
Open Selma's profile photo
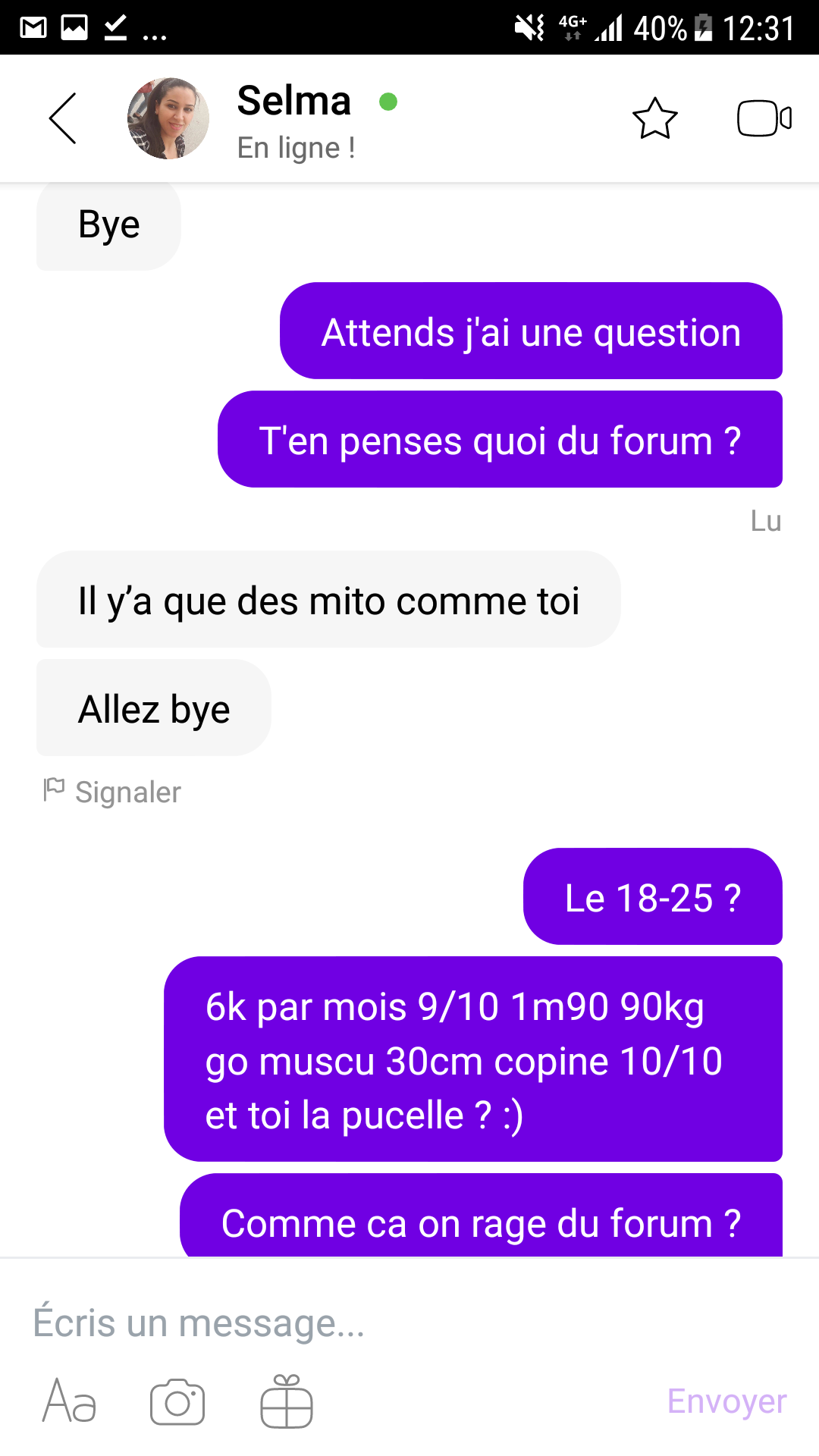pyautogui.click(x=168, y=118)
